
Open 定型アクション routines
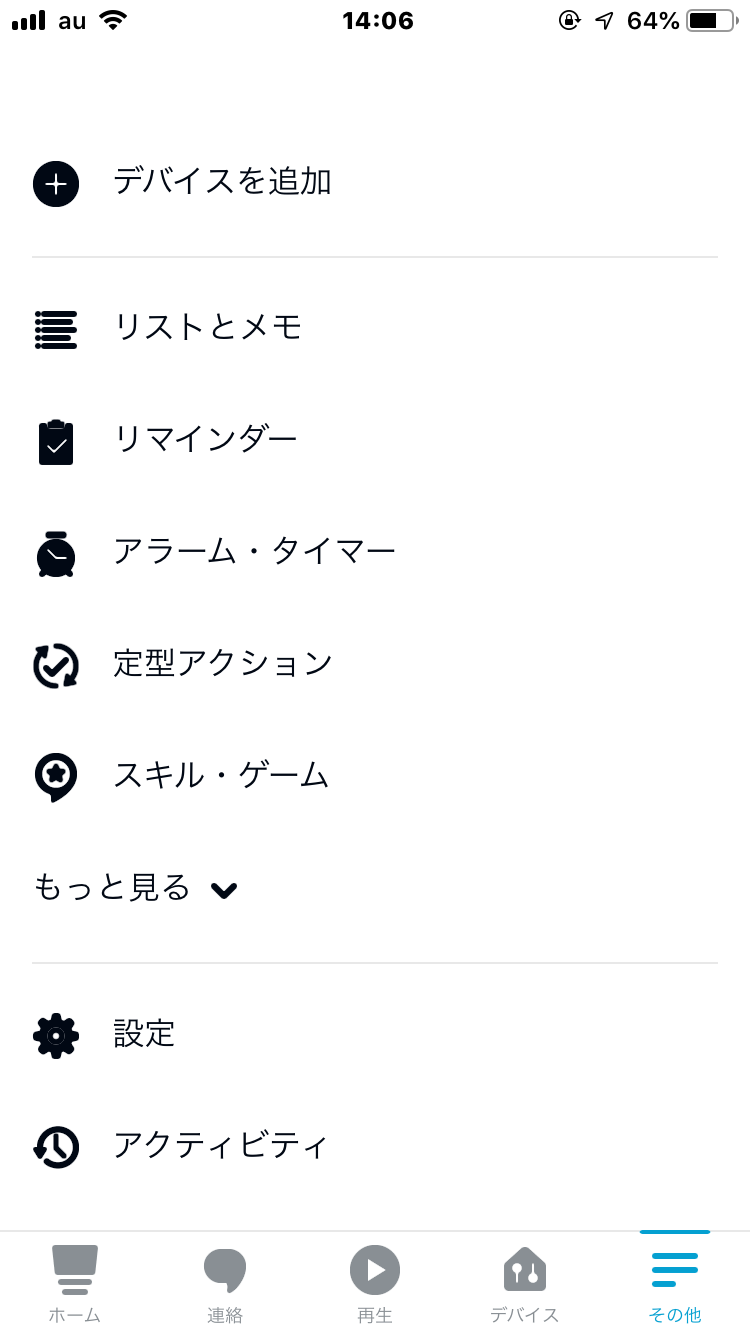pos(375,664)
